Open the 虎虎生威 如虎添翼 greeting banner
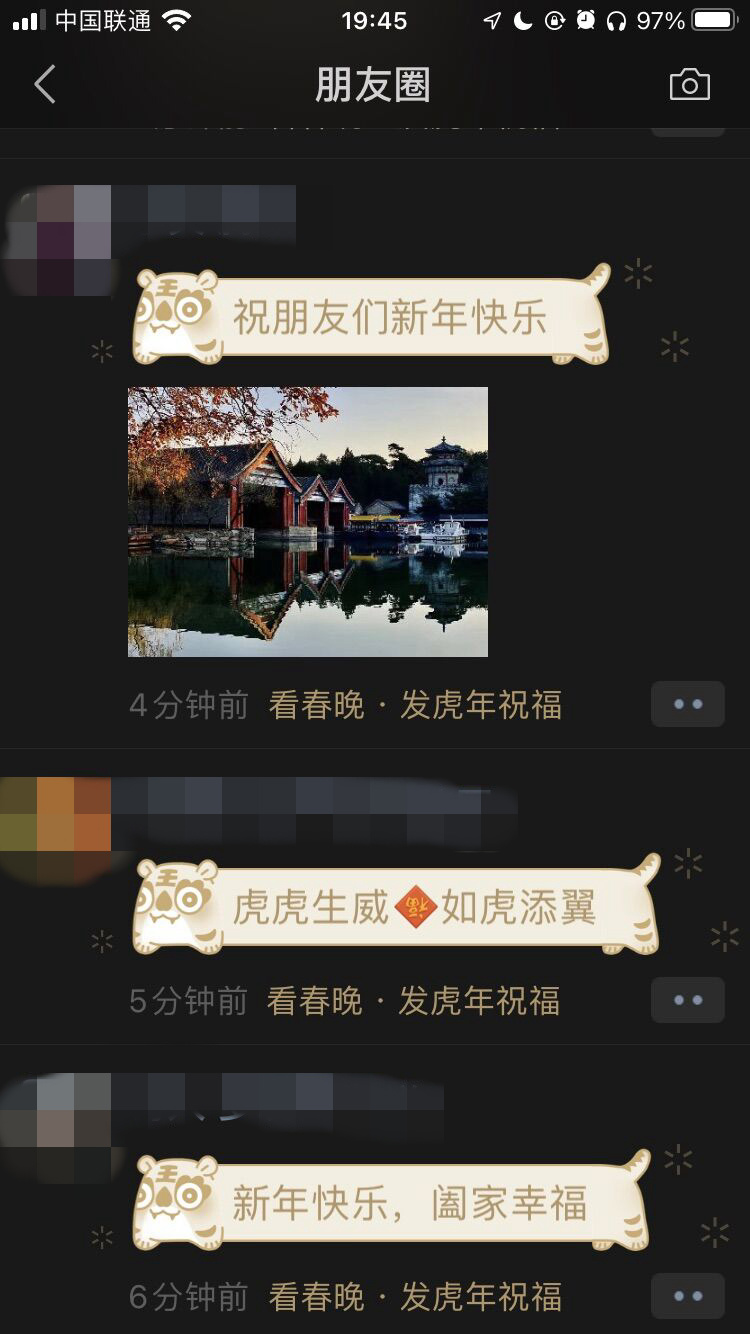750x1334 pixels. point(396,908)
